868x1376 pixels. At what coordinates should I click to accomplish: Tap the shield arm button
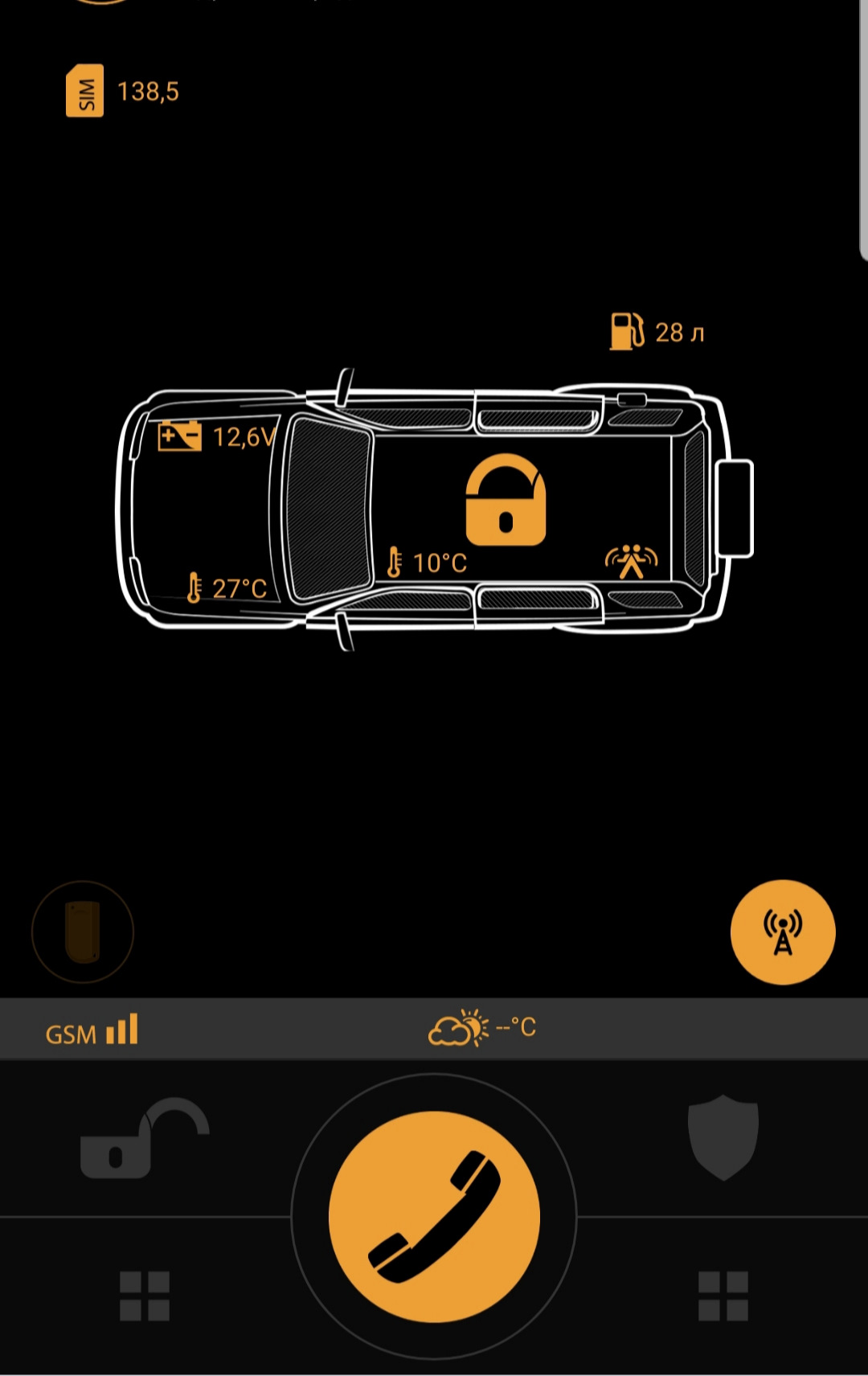723,1136
